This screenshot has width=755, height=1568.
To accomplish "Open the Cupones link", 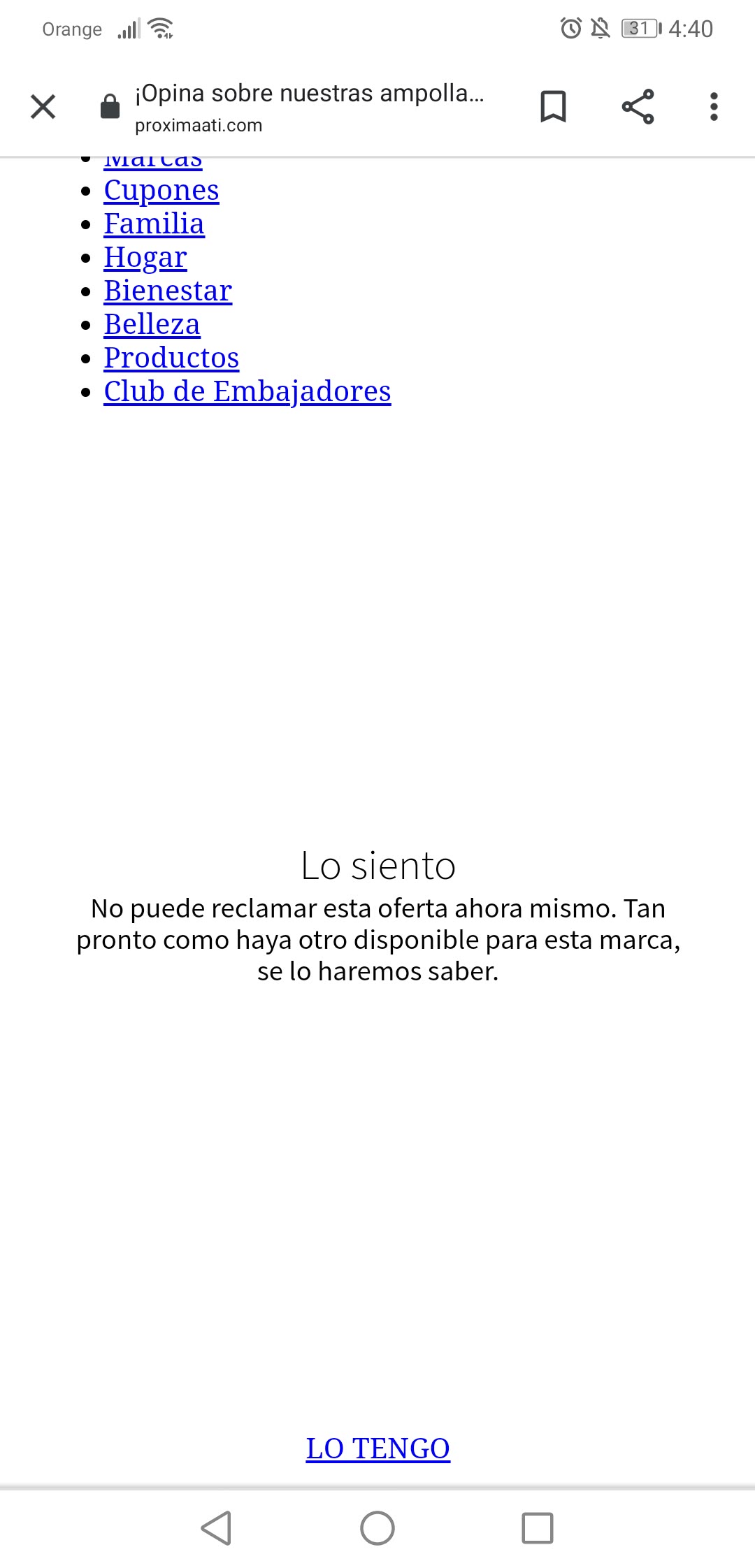I will click(x=161, y=190).
